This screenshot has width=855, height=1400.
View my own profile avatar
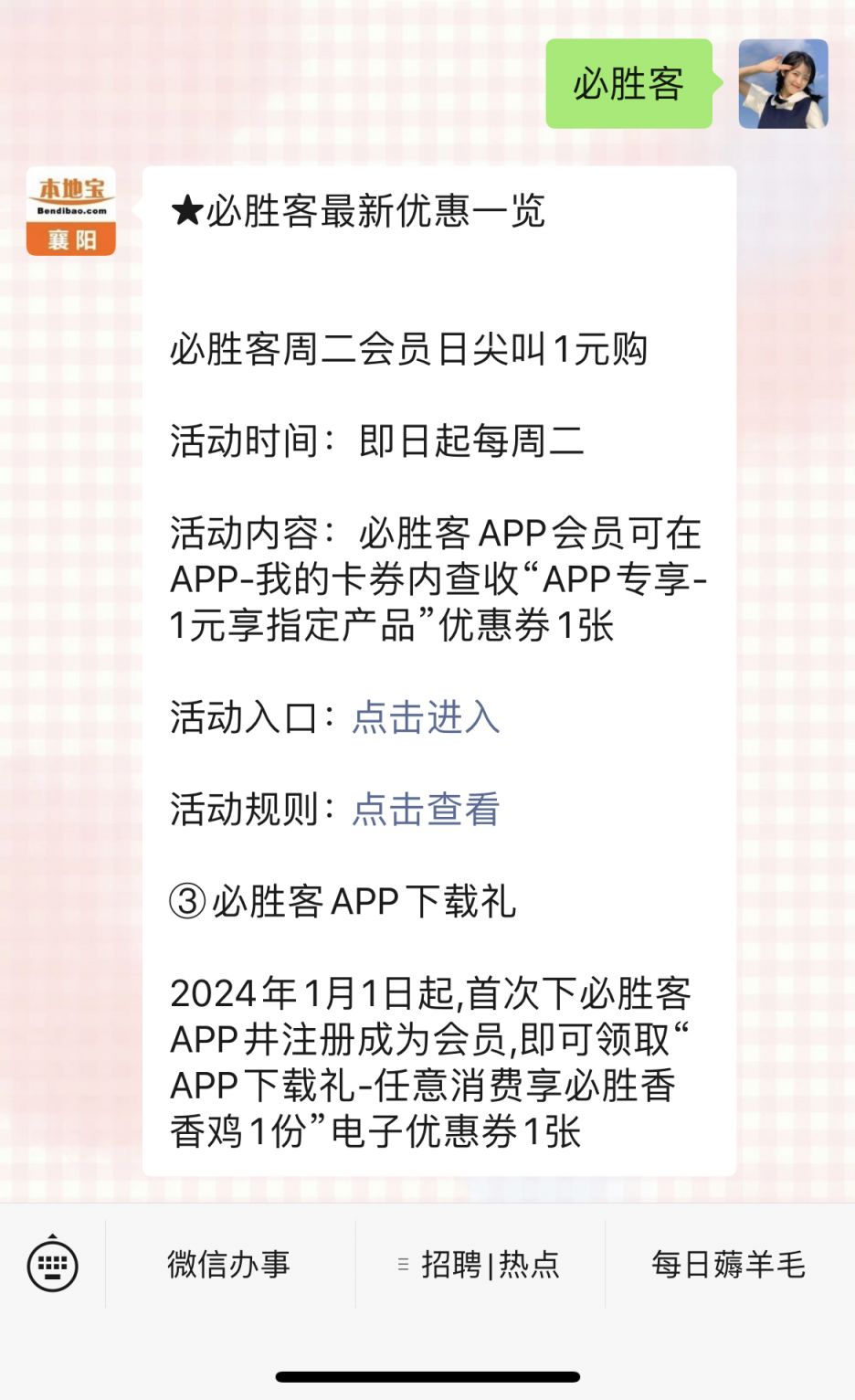tap(783, 83)
